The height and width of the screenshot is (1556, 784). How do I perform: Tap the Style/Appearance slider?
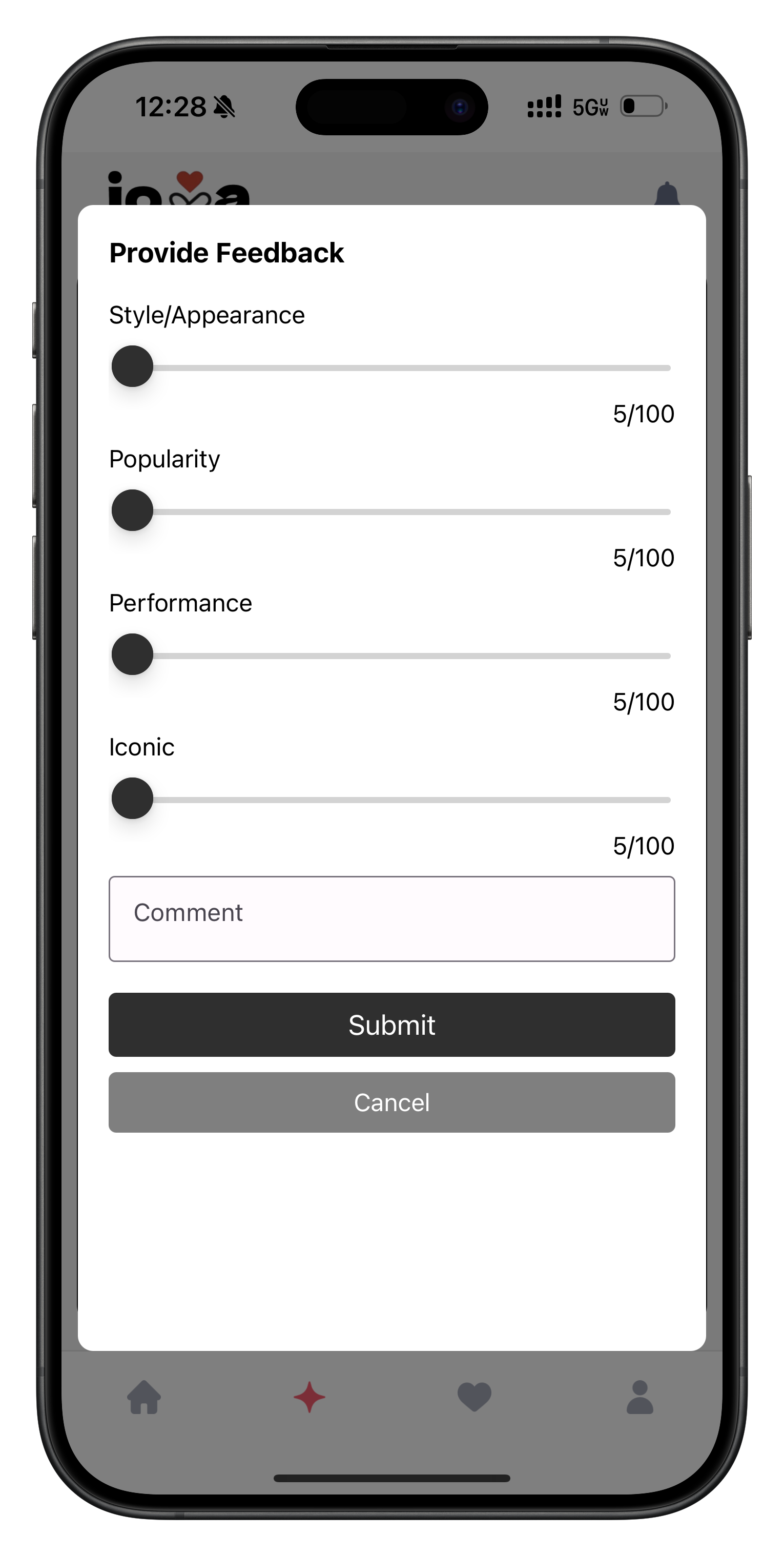click(391, 367)
